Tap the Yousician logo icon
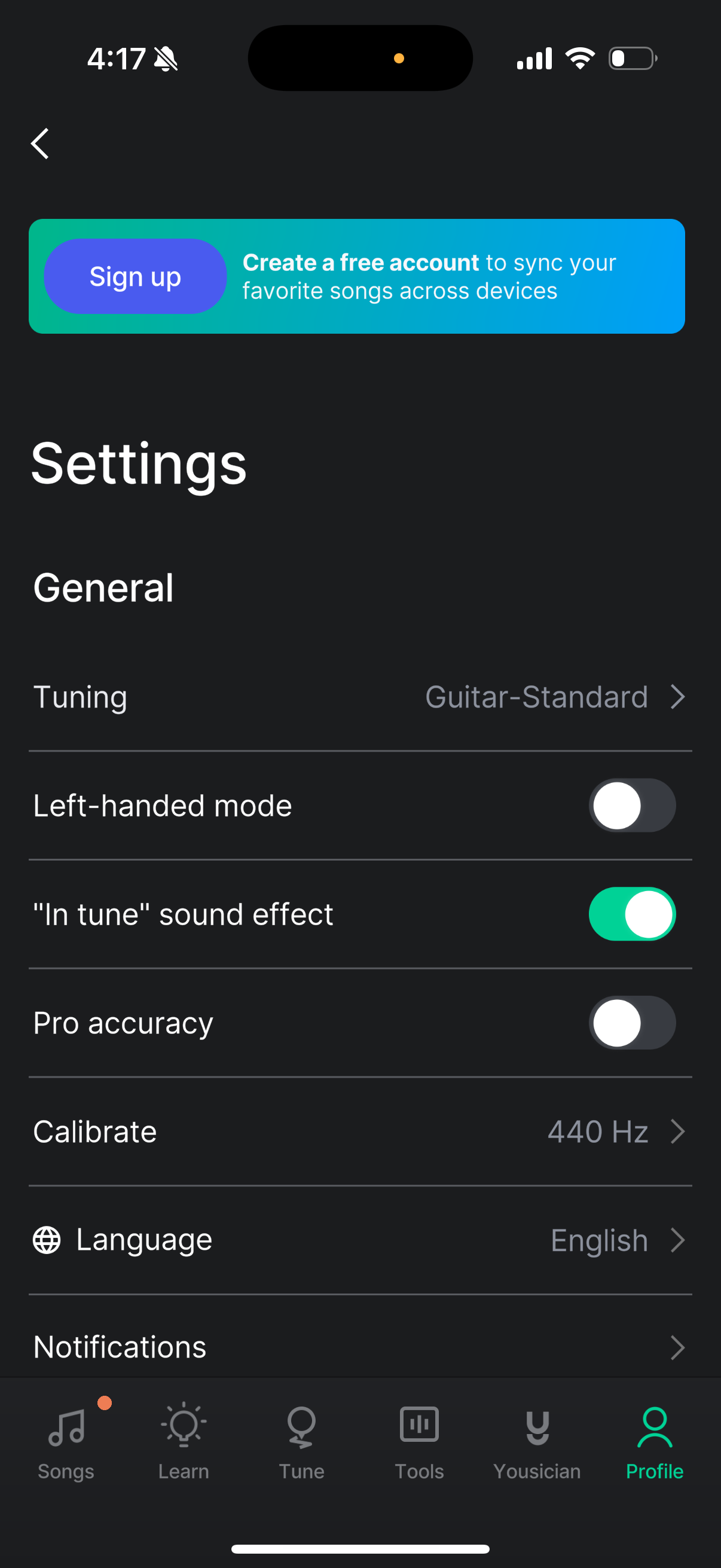Viewport: 721px width, 1568px height. point(537,1427)
